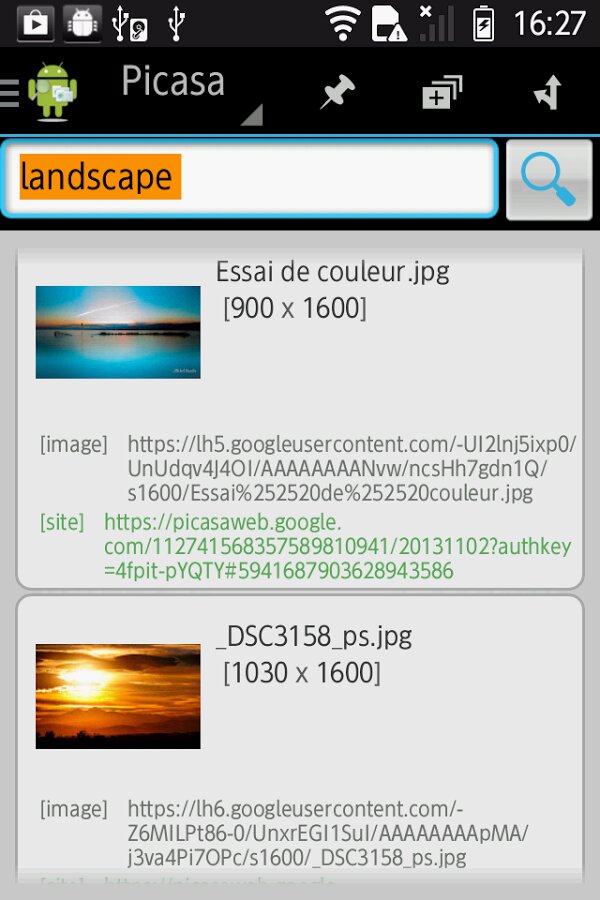Expand the Picasa source dropdown
Viewport: 600px width, 900px height.
(190, 92)
